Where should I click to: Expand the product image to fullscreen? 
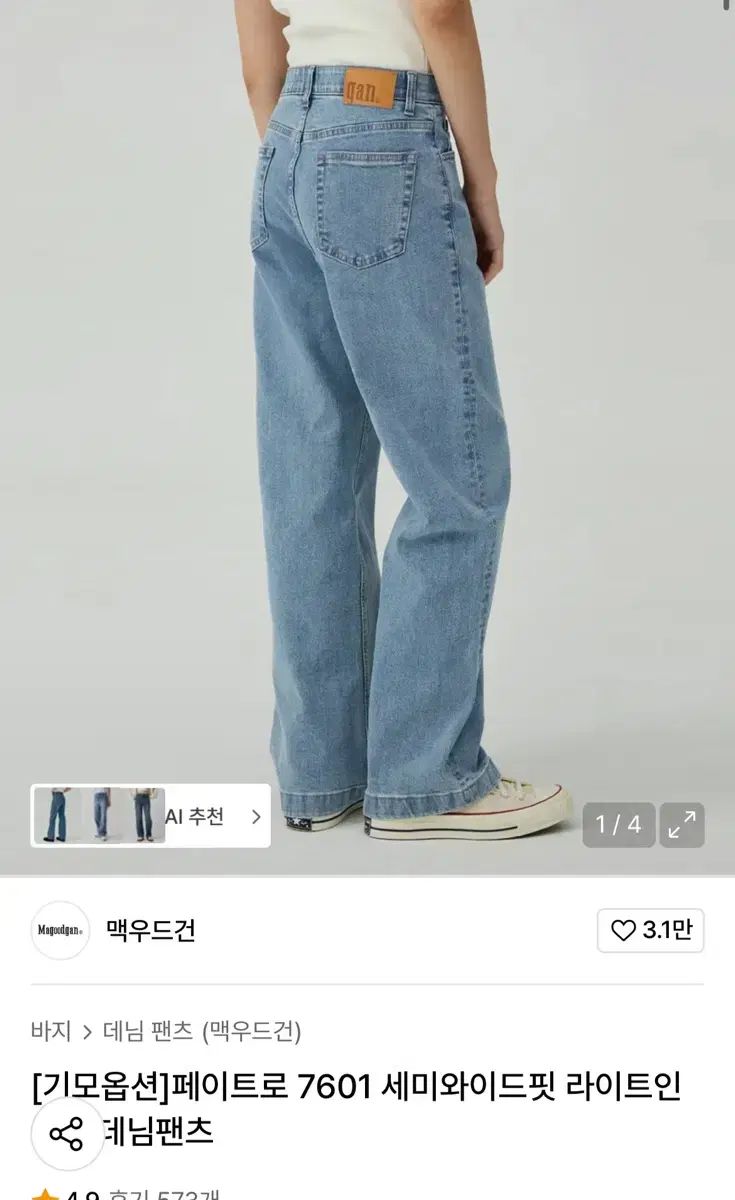pos(682,825)
